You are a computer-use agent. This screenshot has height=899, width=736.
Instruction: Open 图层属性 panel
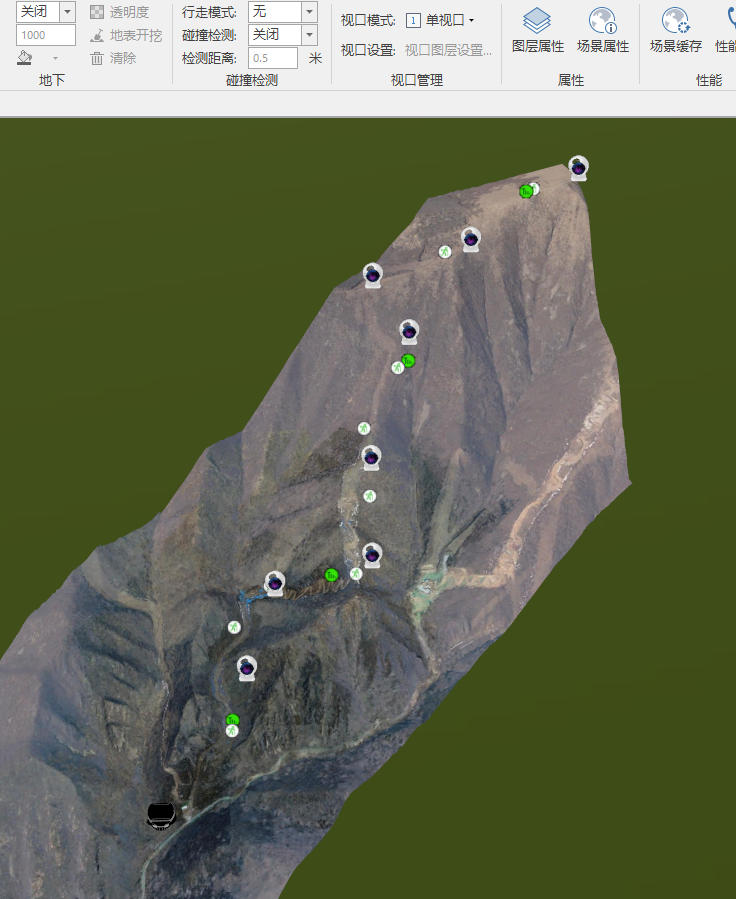tap(537, 30)
